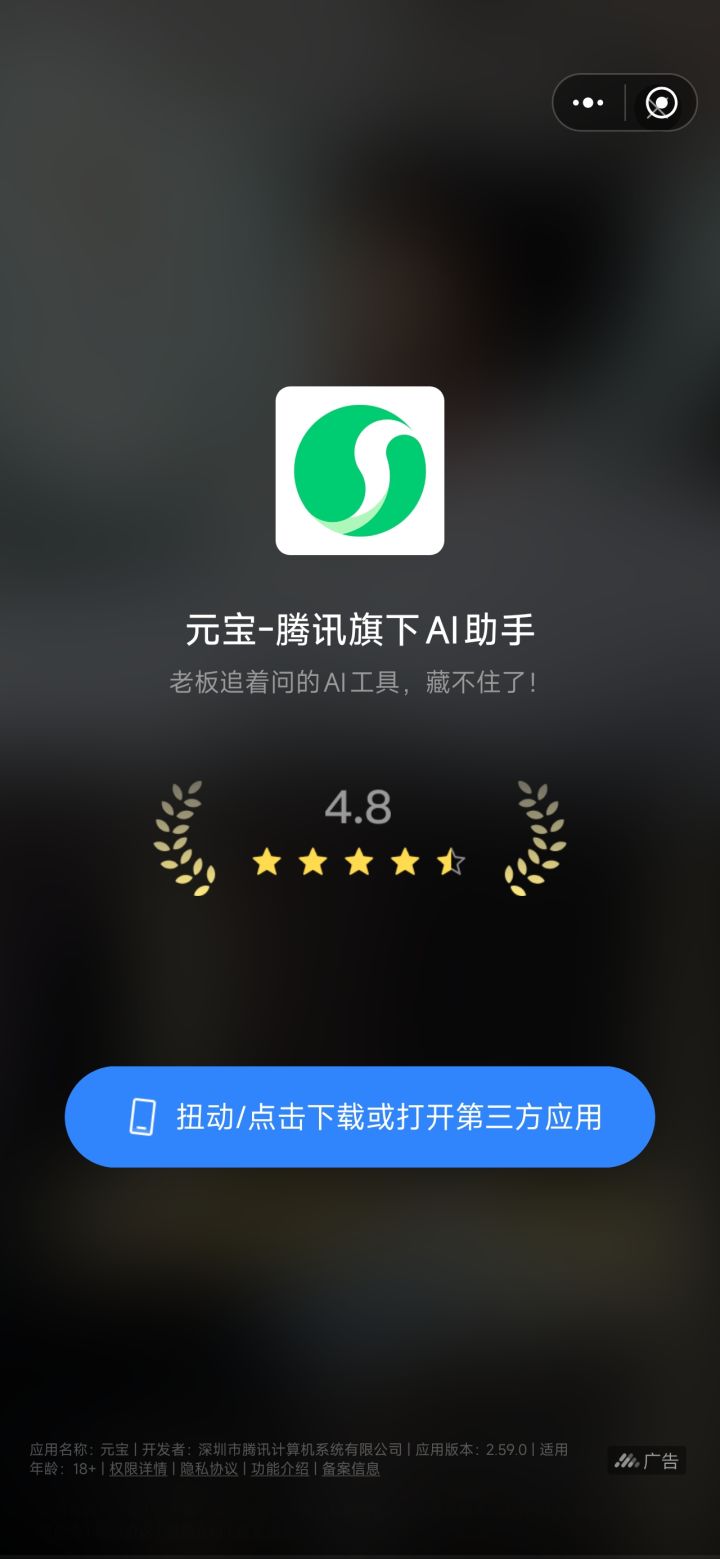This screenshot has width=720, height=1559.
Task: Exit via the circular capsule close icon
Action: point(659,103)
